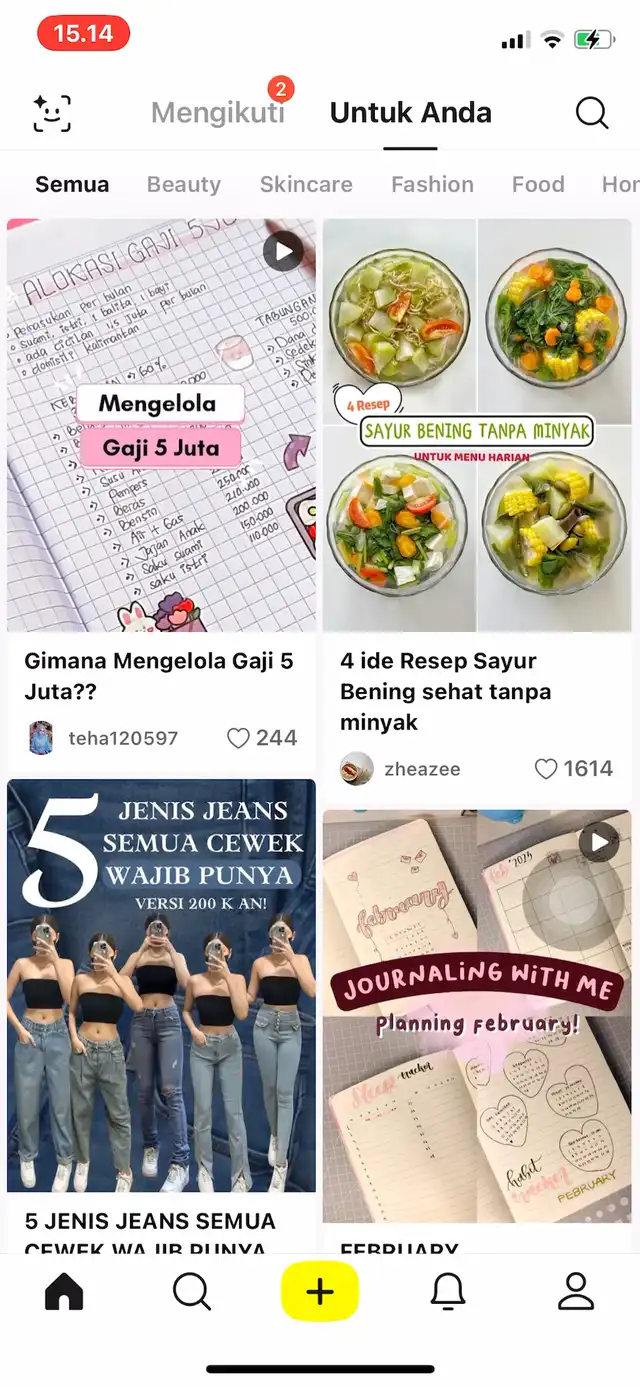Open the Journaling With Me February post
The image size is (640, 1387).
pos(477,1015)
